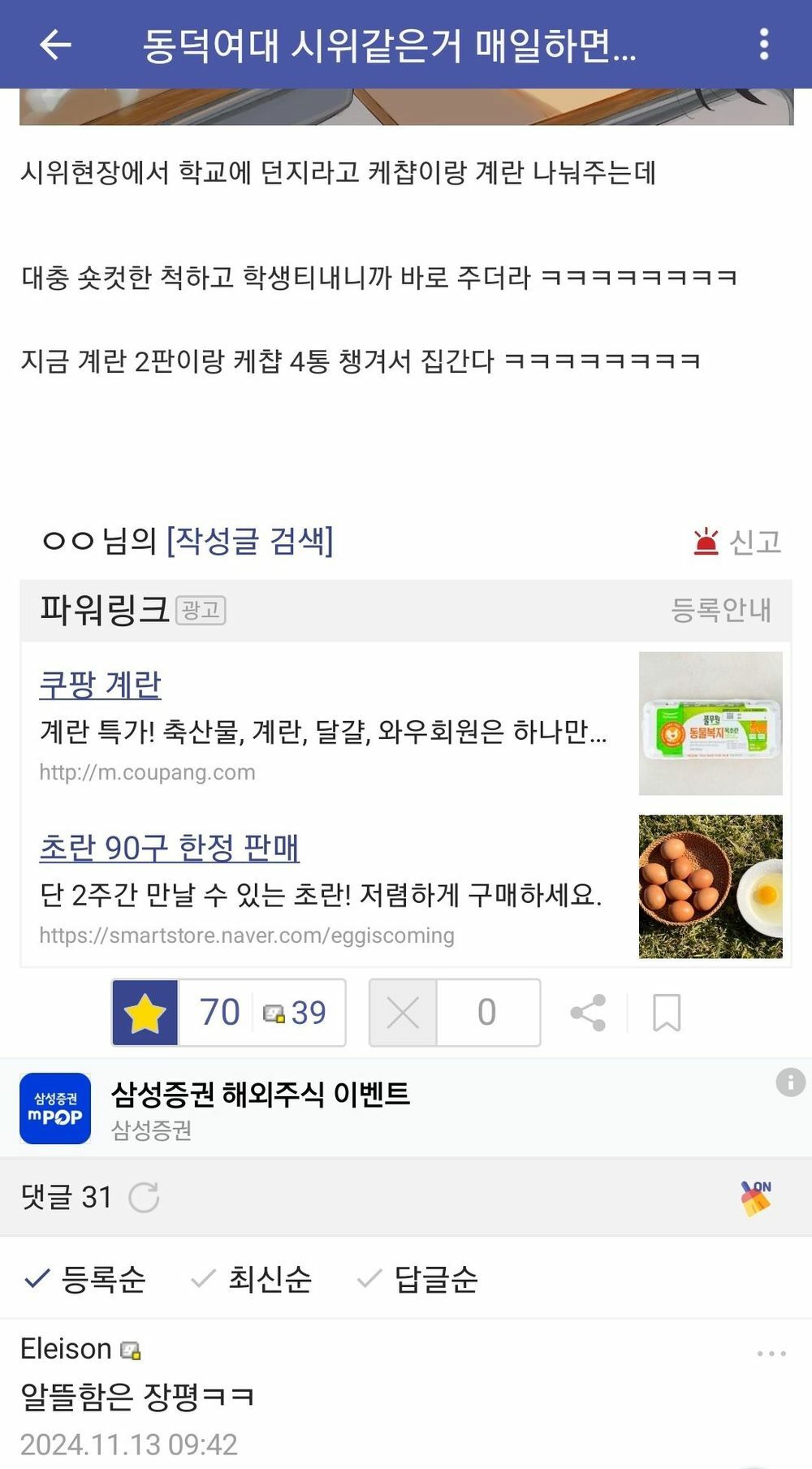Screen dimensions: 812x1469
Task: Tap 등록안내 in the power link section
Action: click(x=721, y=610)
